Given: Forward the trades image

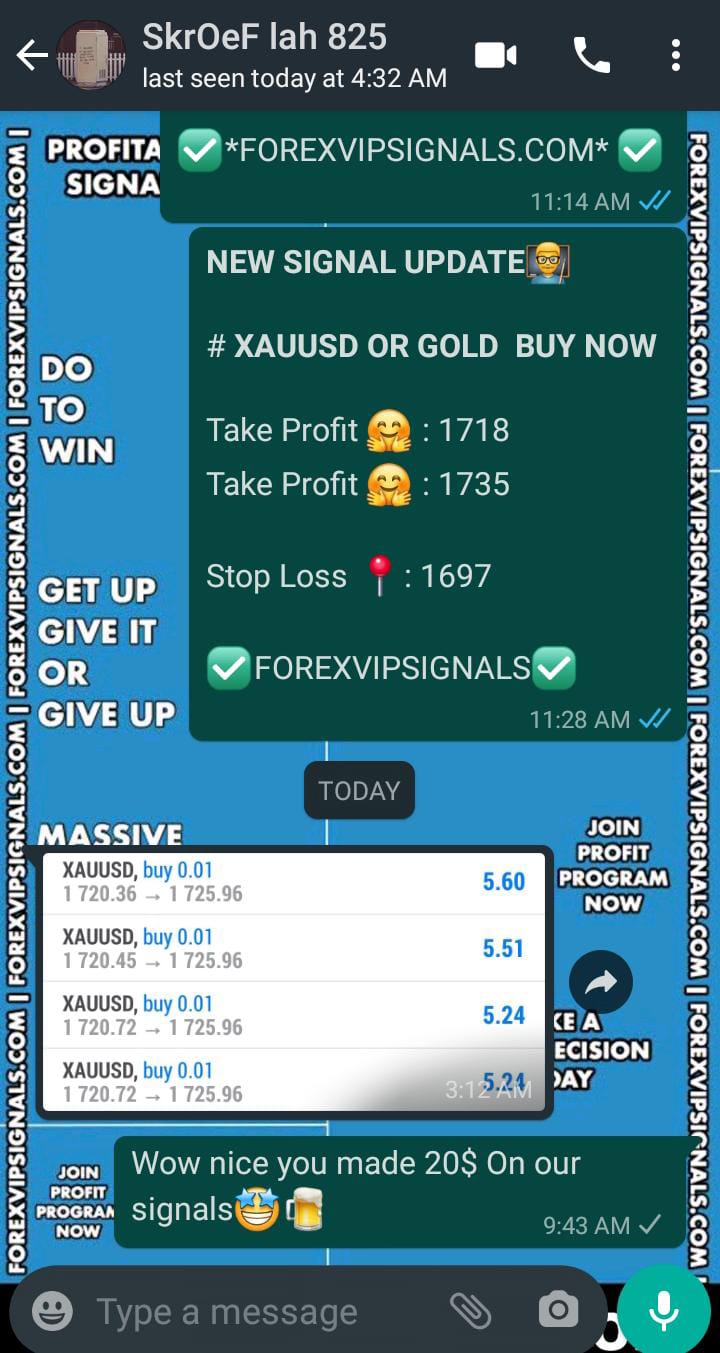Looking at the screenshot, I should pos(600,982).
